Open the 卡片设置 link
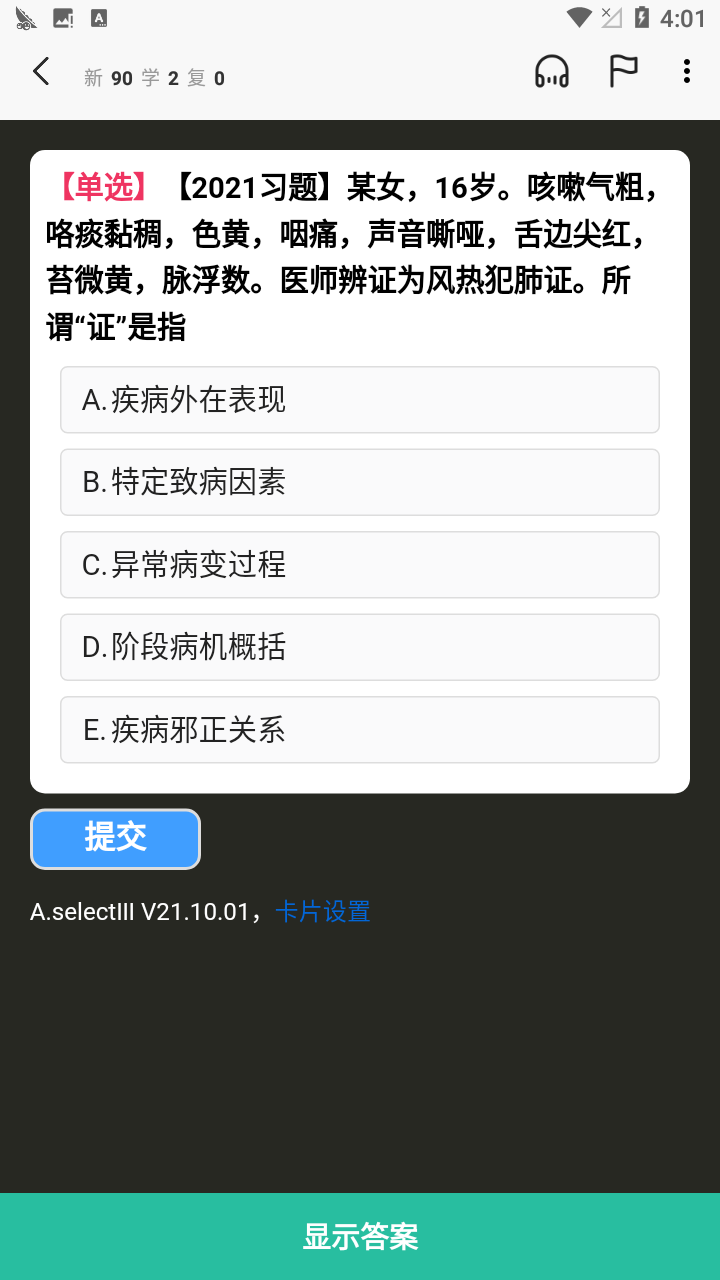Viewport: 720px width, 1280px height. pos(322,912)
